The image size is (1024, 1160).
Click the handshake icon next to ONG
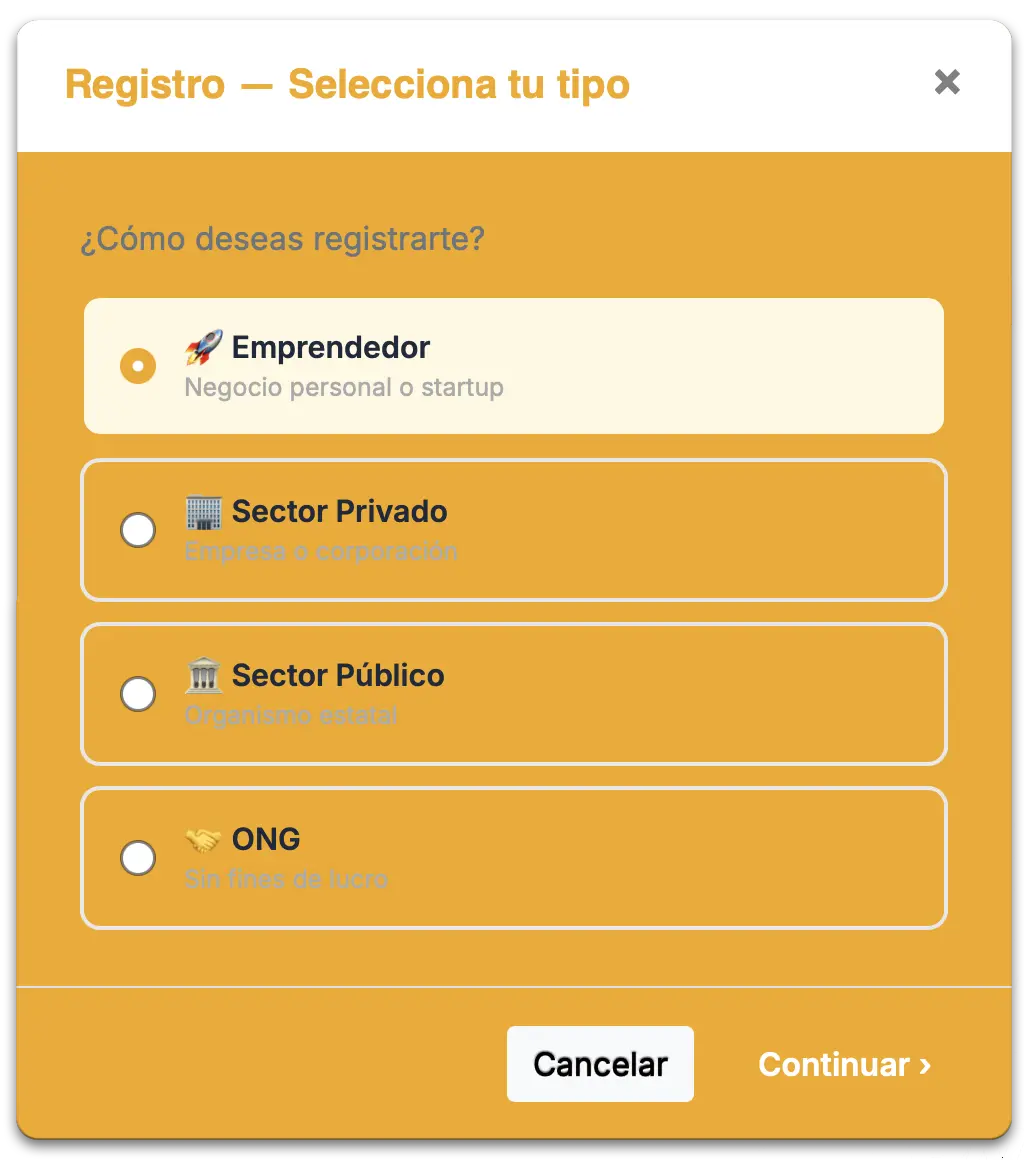204,839
